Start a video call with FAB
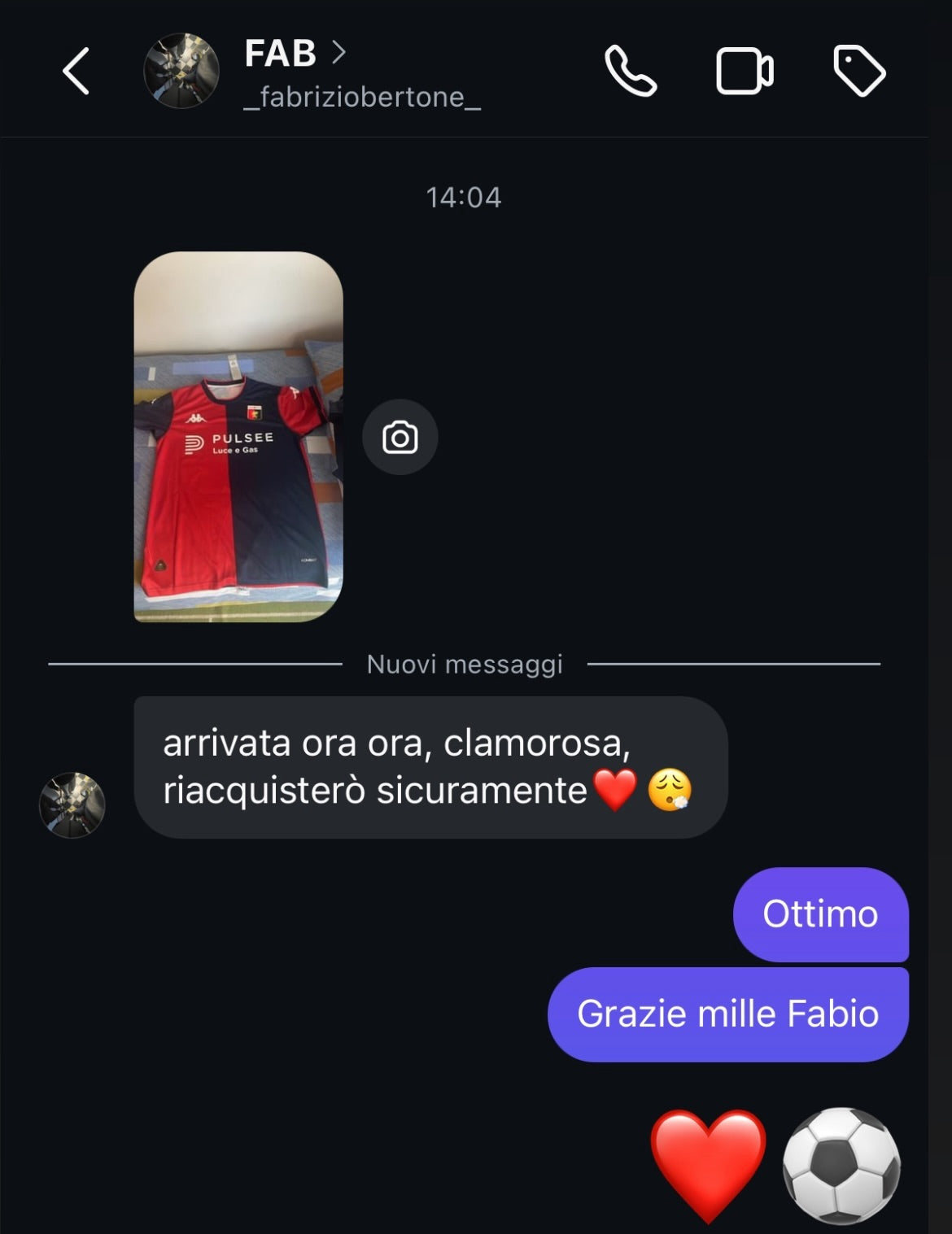 (x=744, y=72)
